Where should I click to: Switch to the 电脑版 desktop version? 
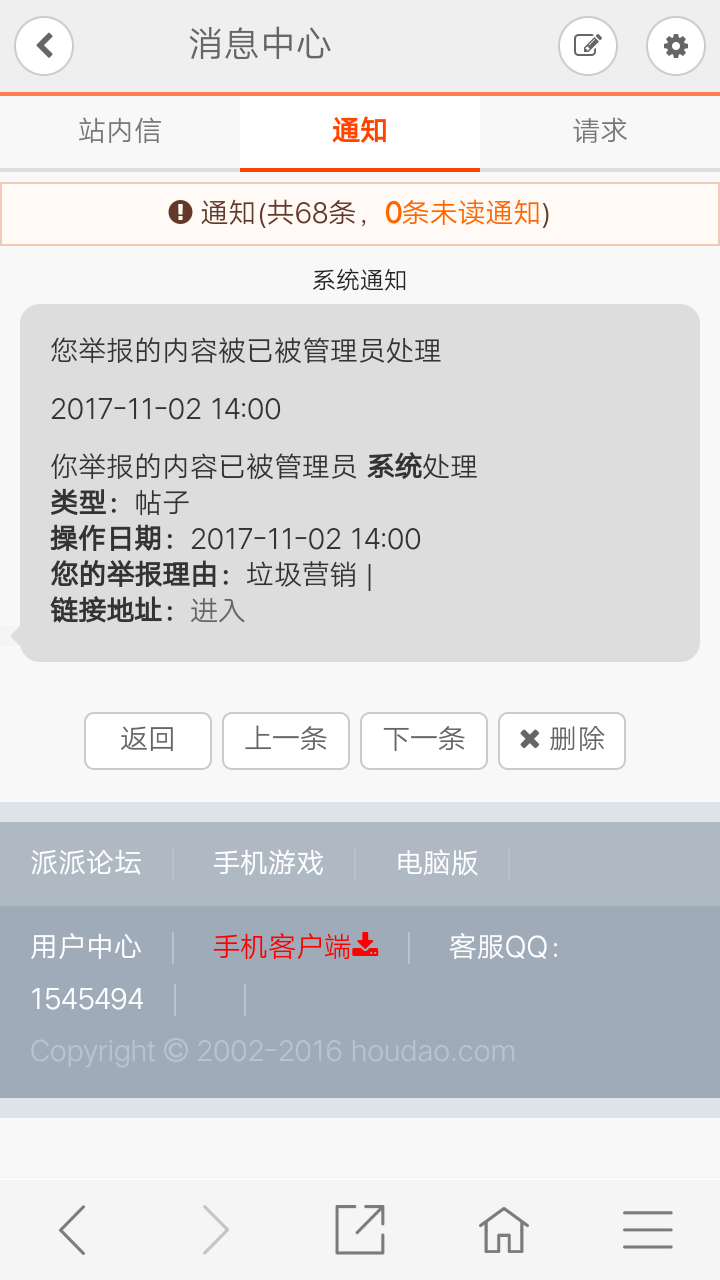437,863
